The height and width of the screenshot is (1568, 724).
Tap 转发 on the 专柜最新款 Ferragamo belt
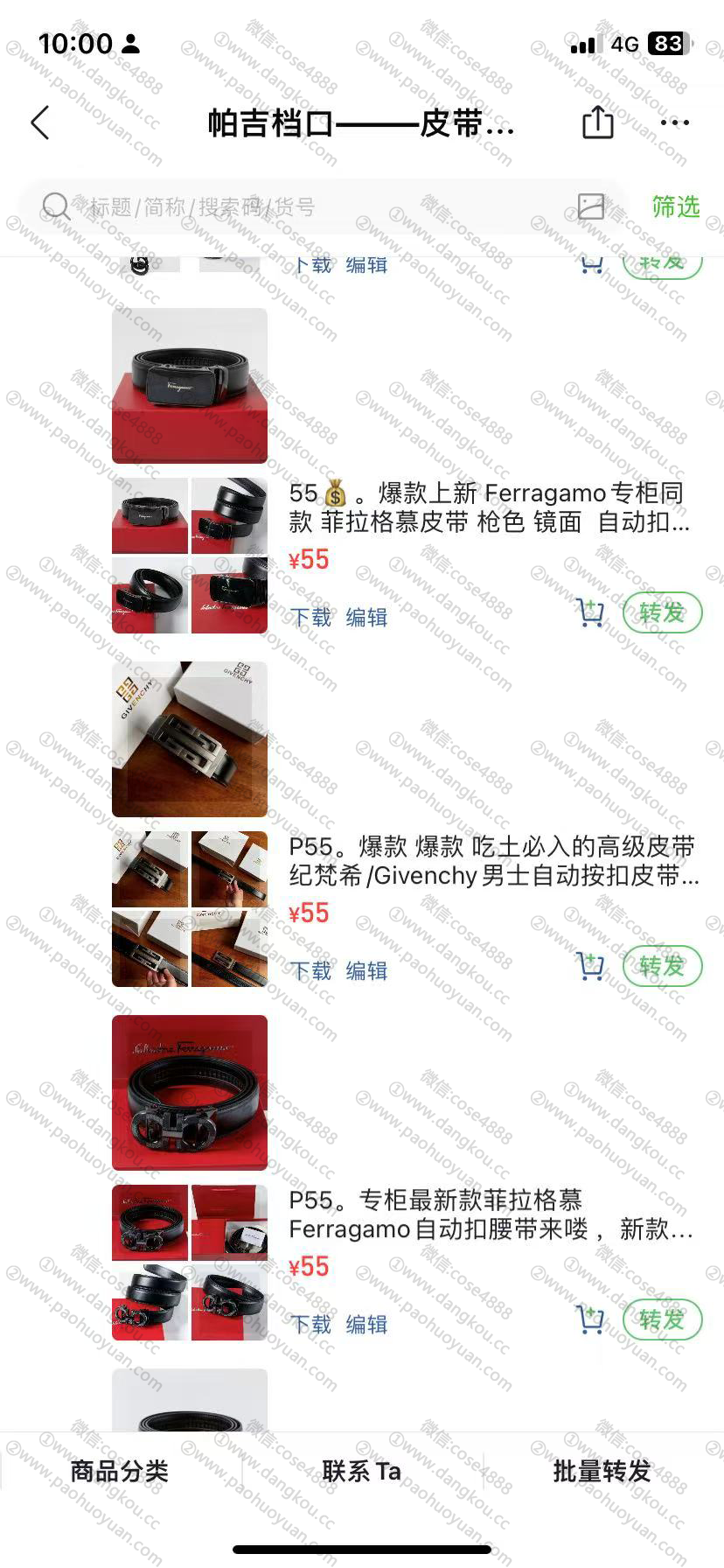pos(662,1319)
